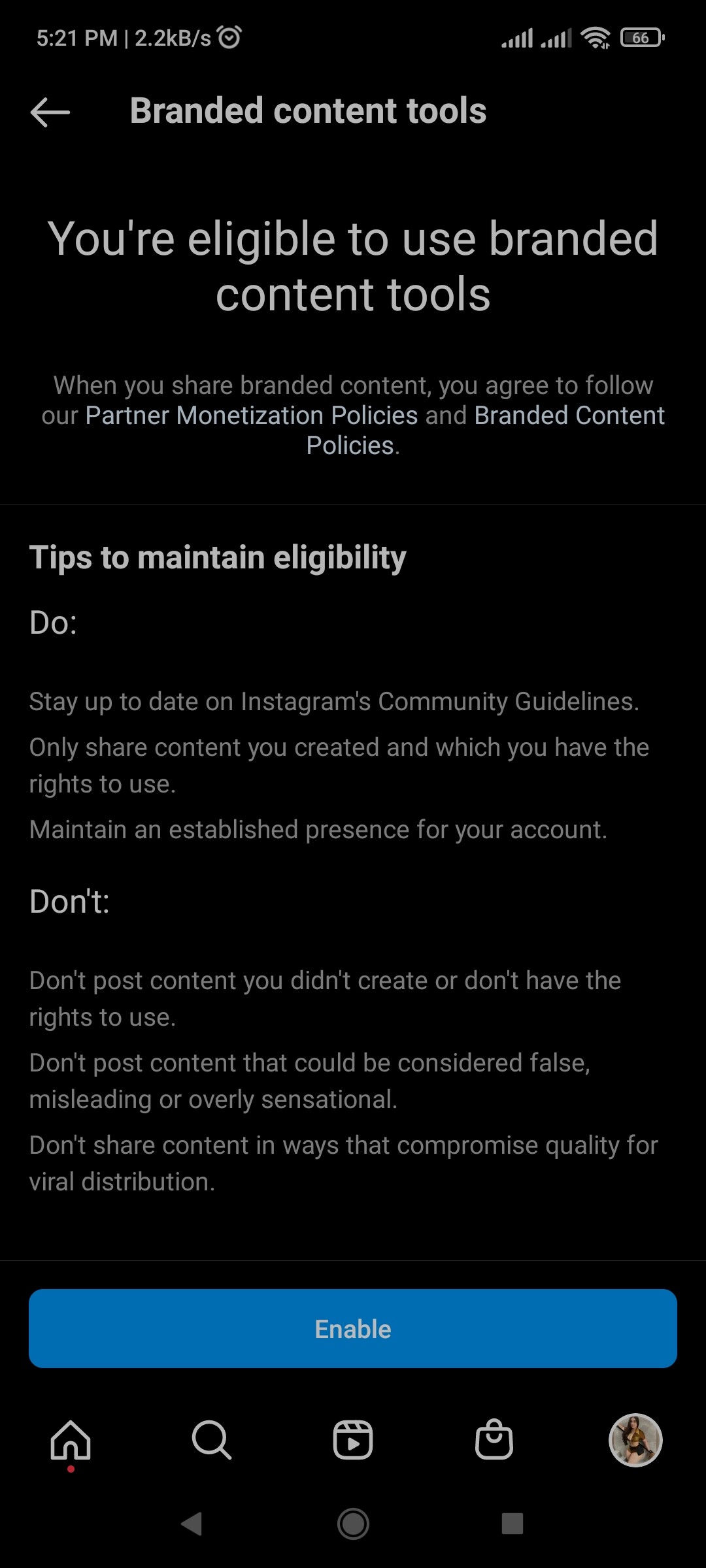Tap the system home button
This screenshot has width=706, height=1568.
tap(353, 1524)
